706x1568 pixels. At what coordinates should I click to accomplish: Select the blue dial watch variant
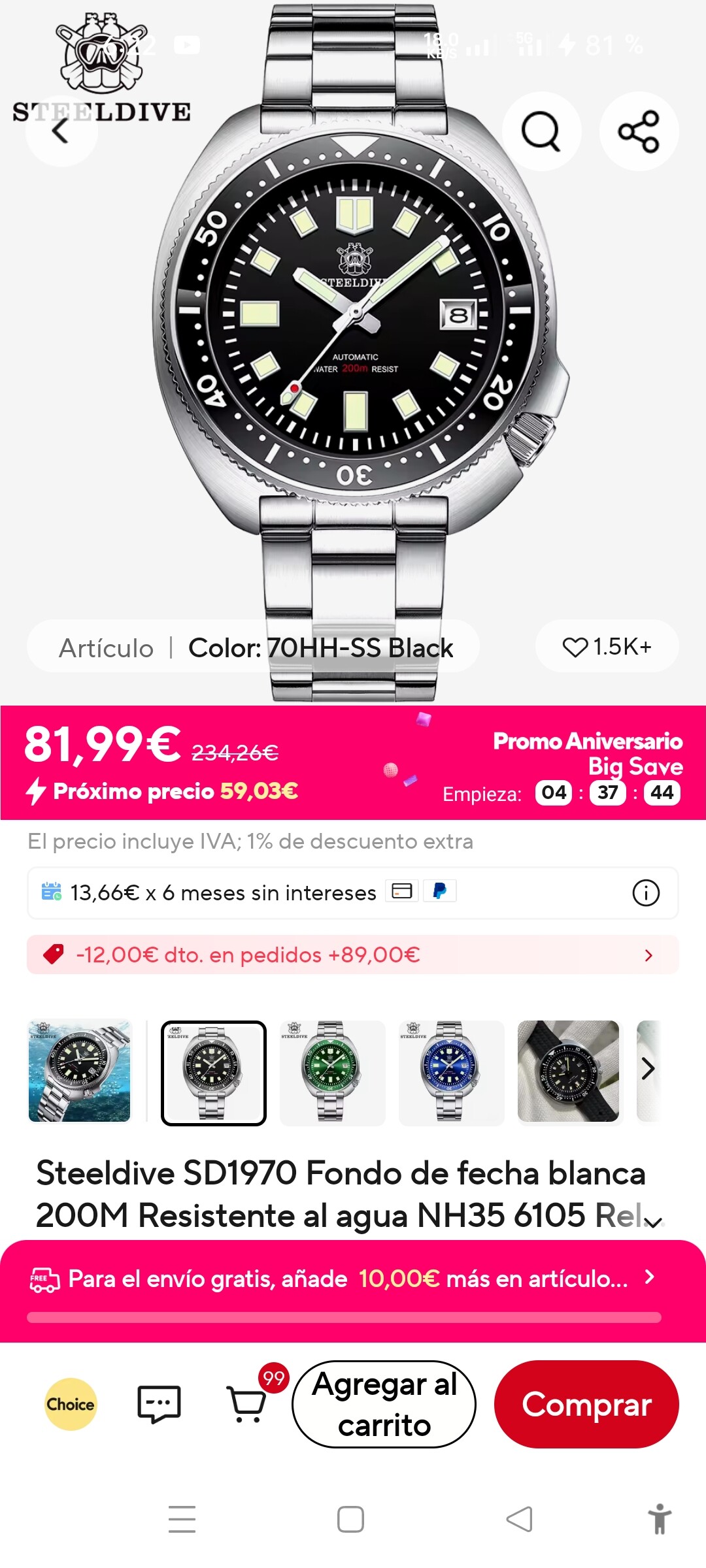point(451,1071)
